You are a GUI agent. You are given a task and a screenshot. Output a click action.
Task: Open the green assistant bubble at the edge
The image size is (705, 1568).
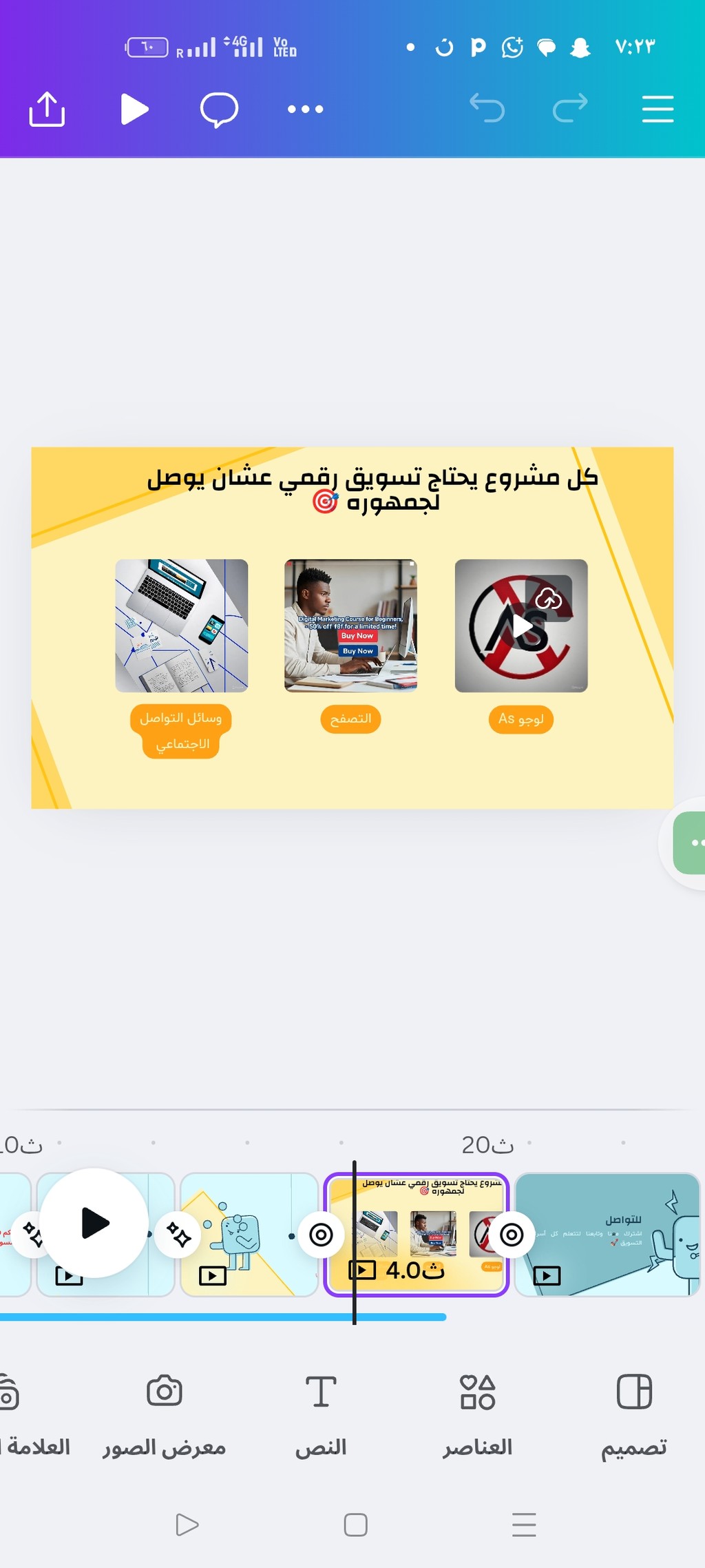[691, 843]
